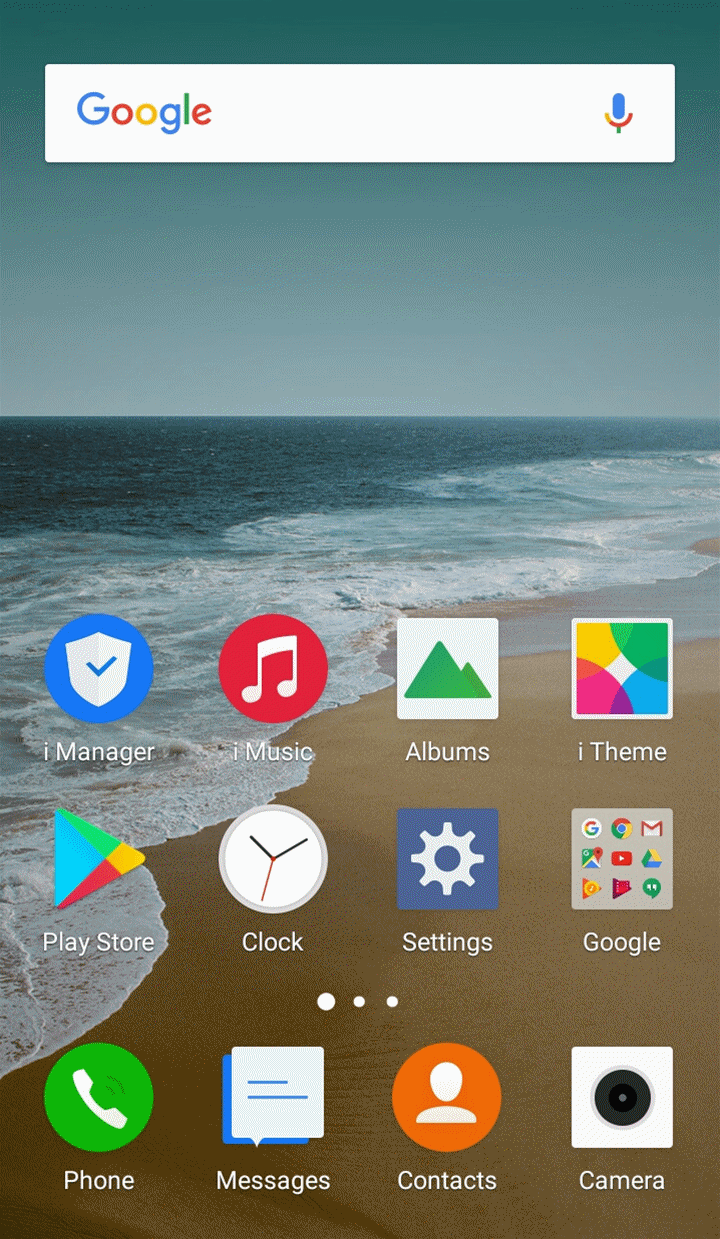Expand the Google apps folder

coord(621,858)
